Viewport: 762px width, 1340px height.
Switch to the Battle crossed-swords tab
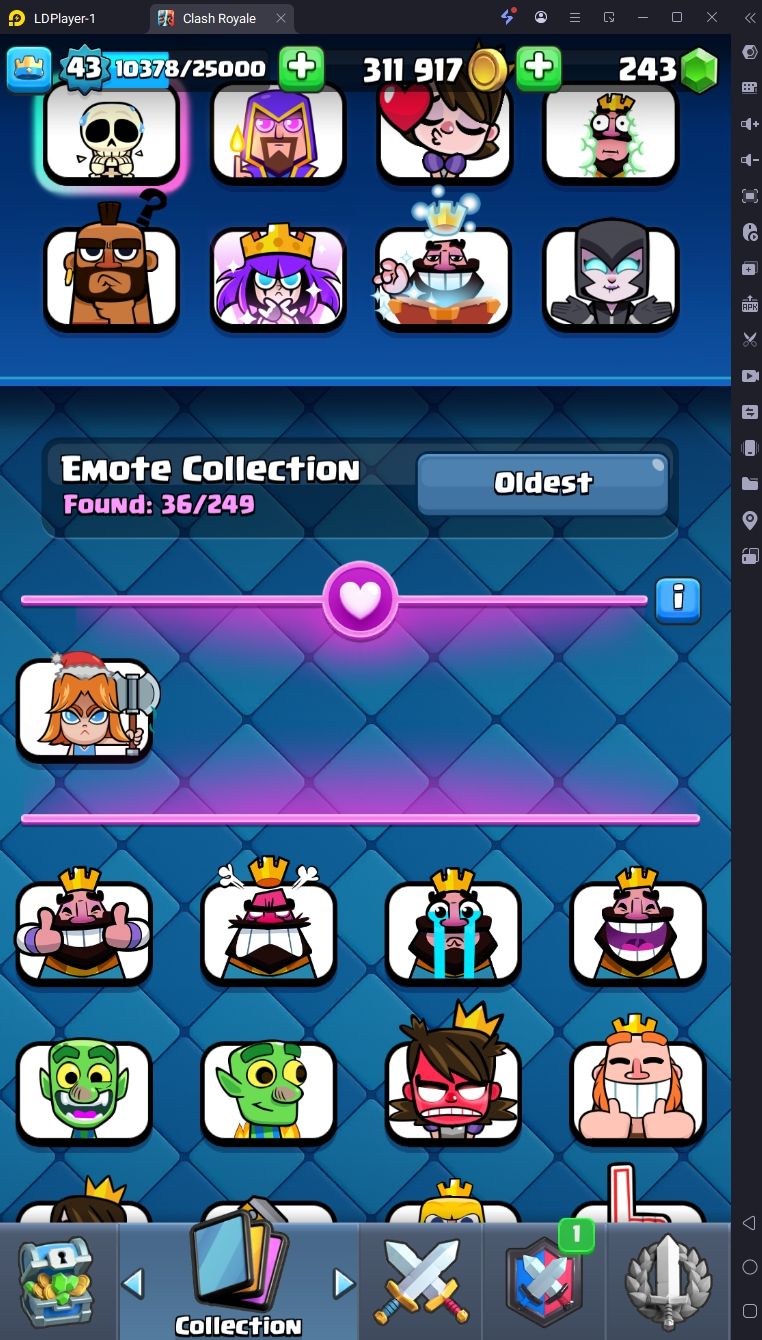tap(420, 1282)
